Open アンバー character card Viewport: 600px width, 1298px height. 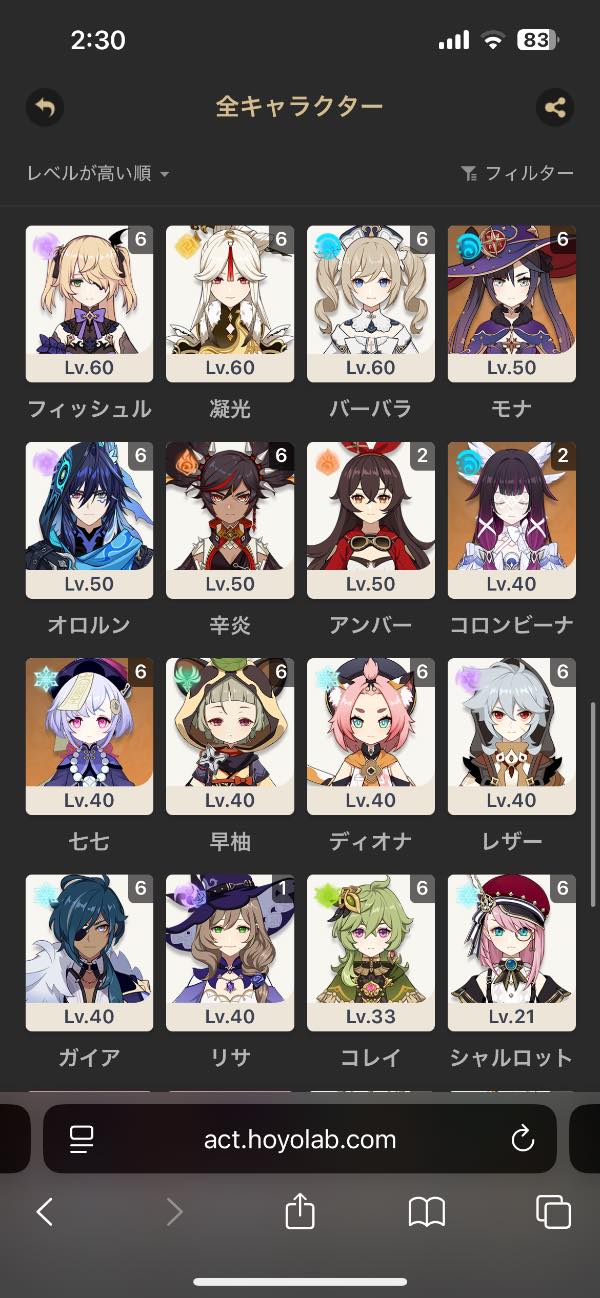click(x=371, y=520)
